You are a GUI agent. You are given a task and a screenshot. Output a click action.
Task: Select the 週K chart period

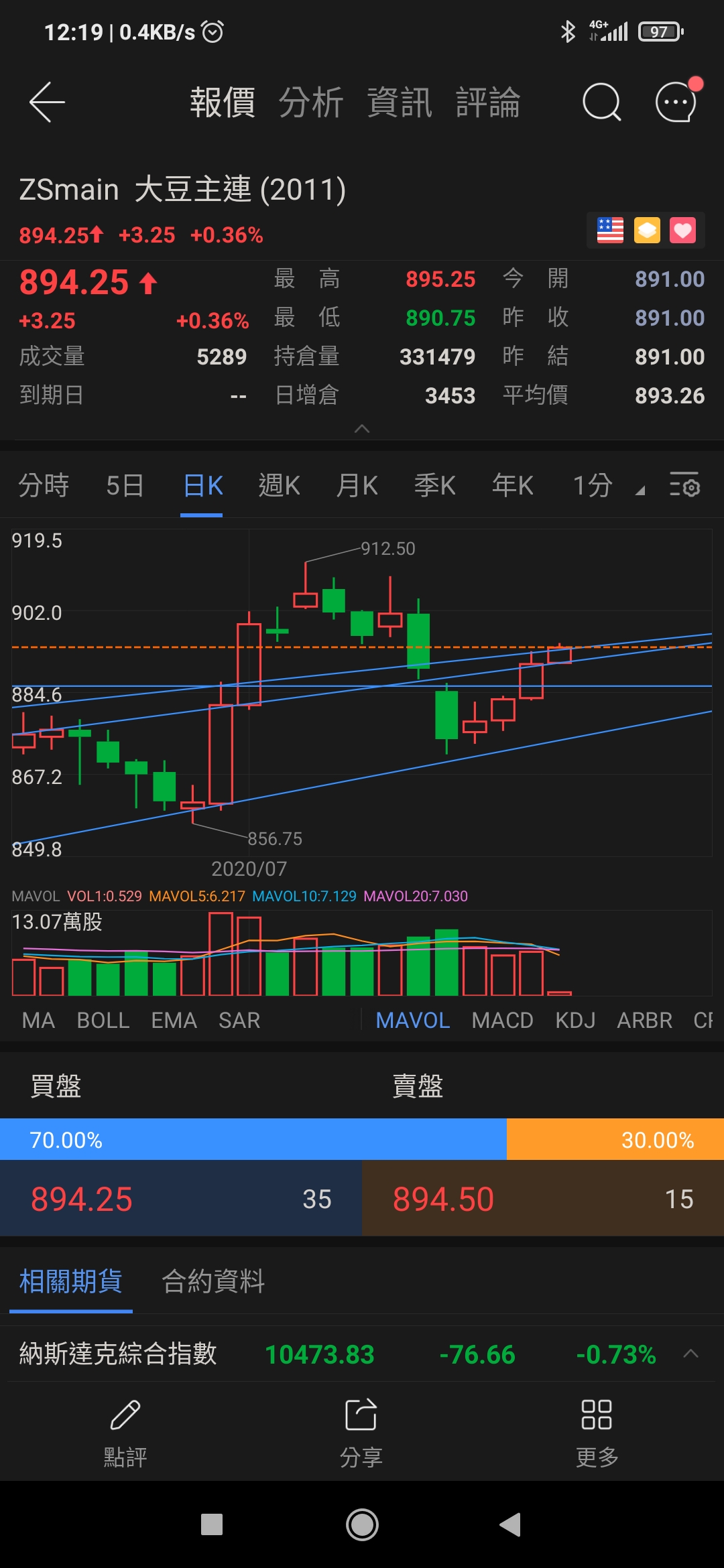tap(279, 485)
